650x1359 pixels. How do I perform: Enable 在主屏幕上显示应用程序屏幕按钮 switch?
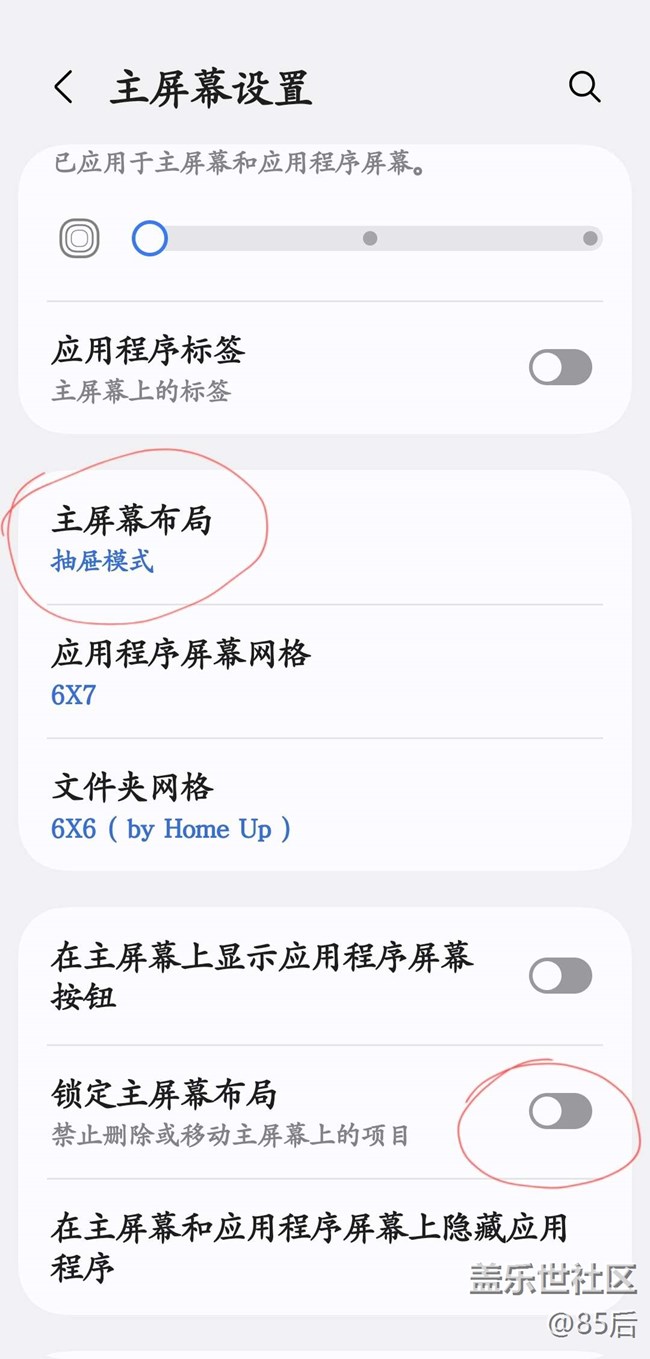click(560, 975)
